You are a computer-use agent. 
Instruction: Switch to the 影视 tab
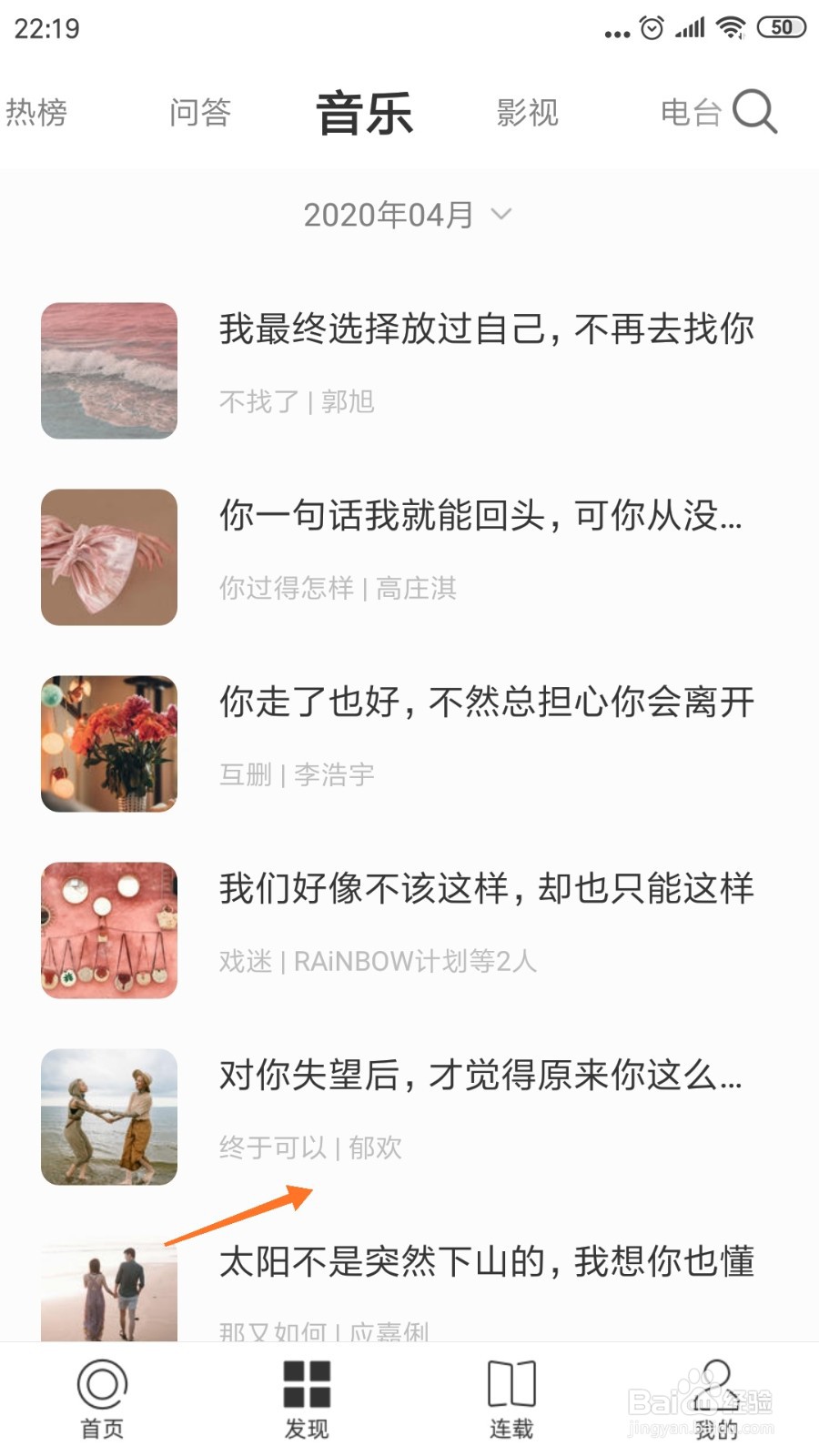[x=528, y=113]
